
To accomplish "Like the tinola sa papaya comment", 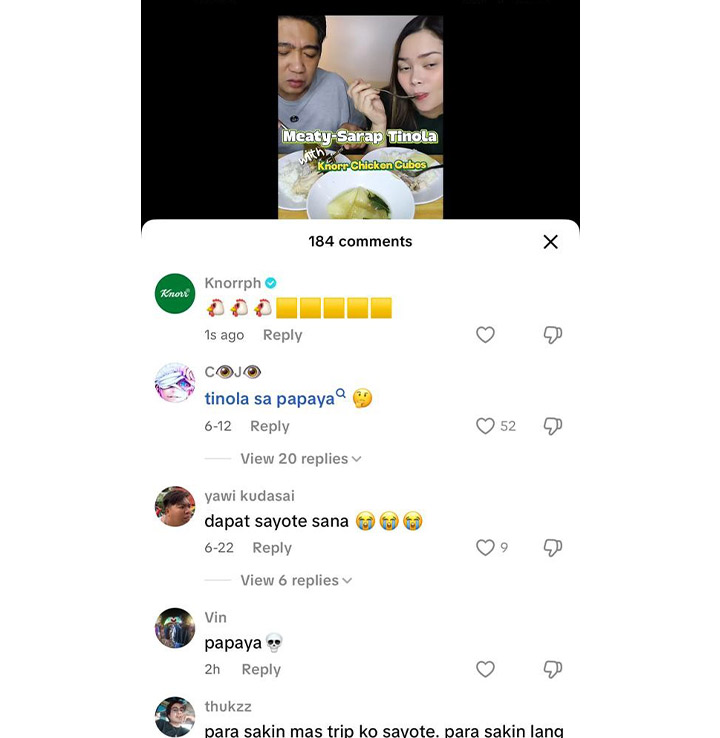I will point(485,426).
